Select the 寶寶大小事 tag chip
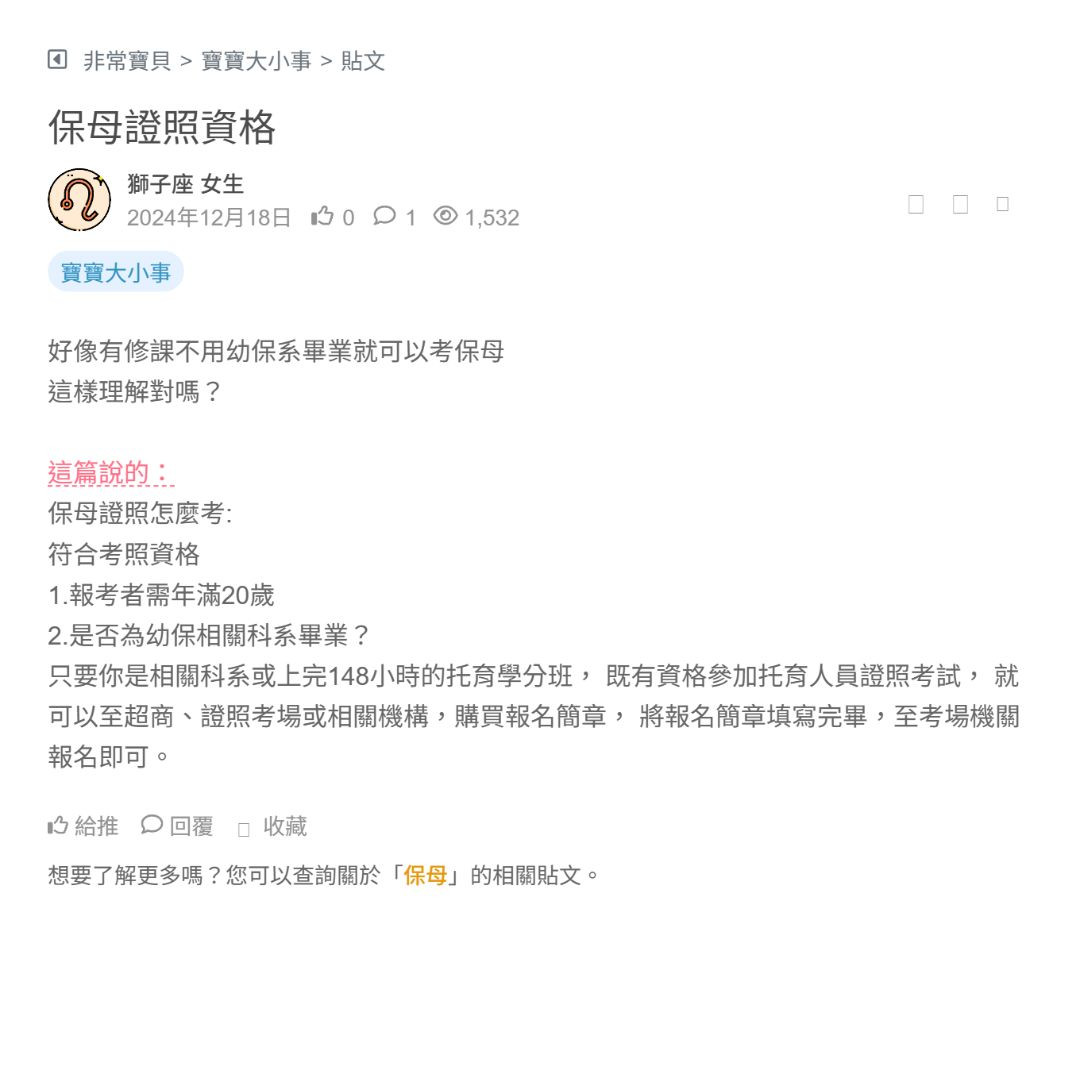Viewport: 1080px width, 1080px height. pyautogui.click(x=116, y=272)
